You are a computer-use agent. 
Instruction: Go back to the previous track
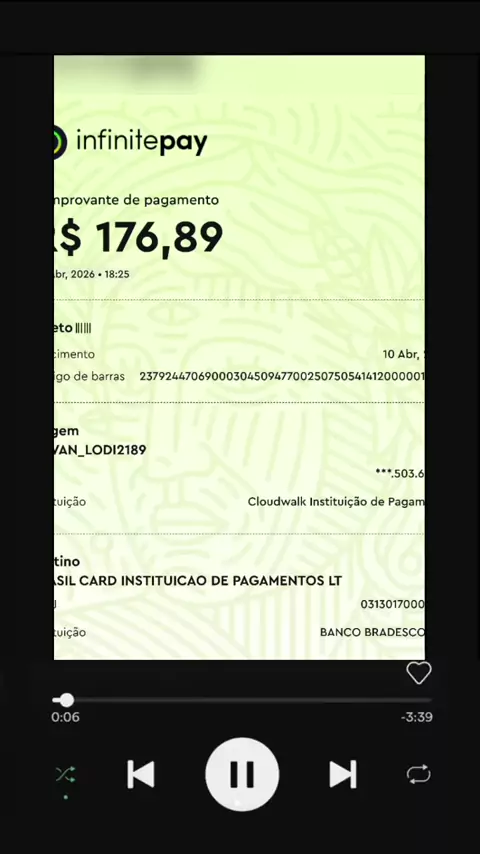(141, 774)
